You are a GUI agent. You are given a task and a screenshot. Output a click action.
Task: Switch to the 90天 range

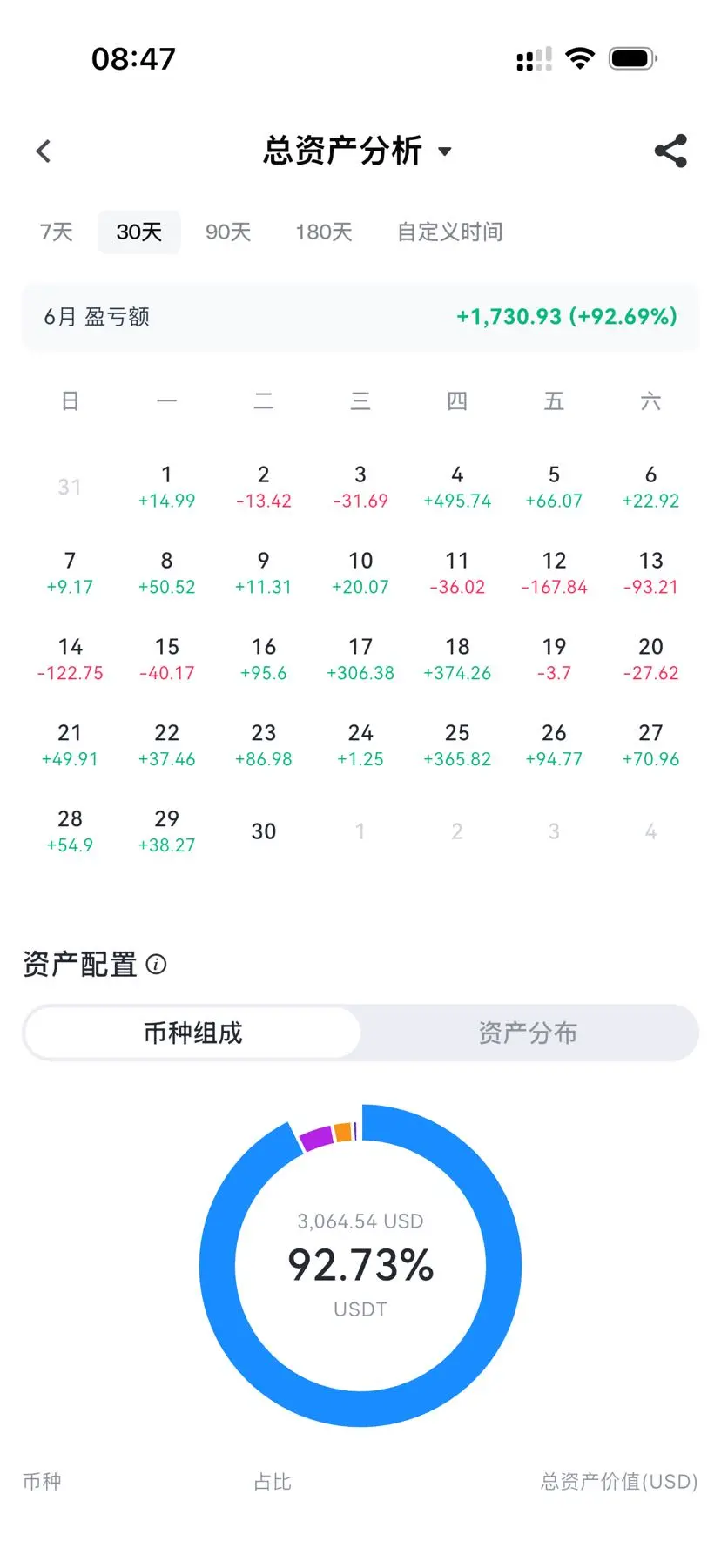click(x=228, y=232)
